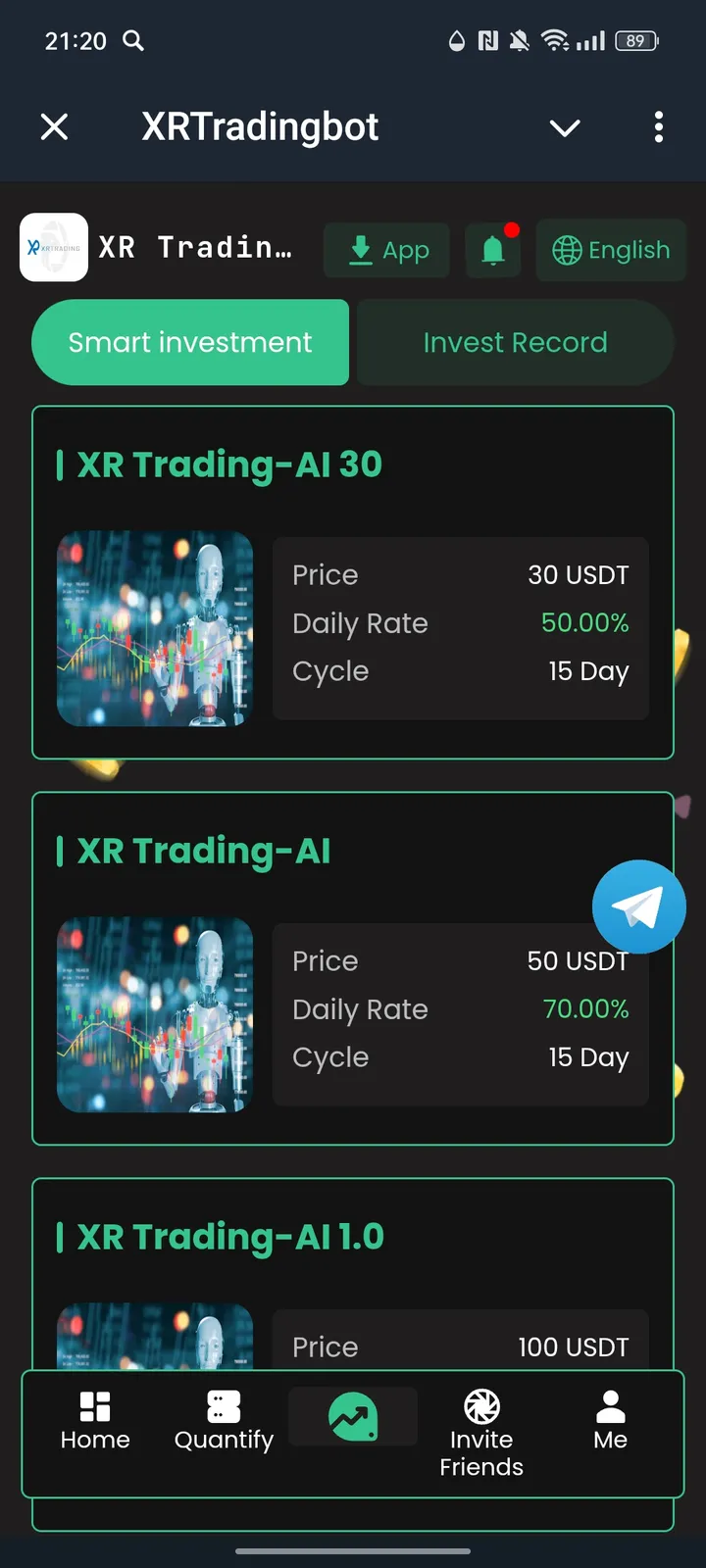The height and width of the screenshot is (1568, 706).
Task: Select the Smart investment tab
Action: (189, 342)
